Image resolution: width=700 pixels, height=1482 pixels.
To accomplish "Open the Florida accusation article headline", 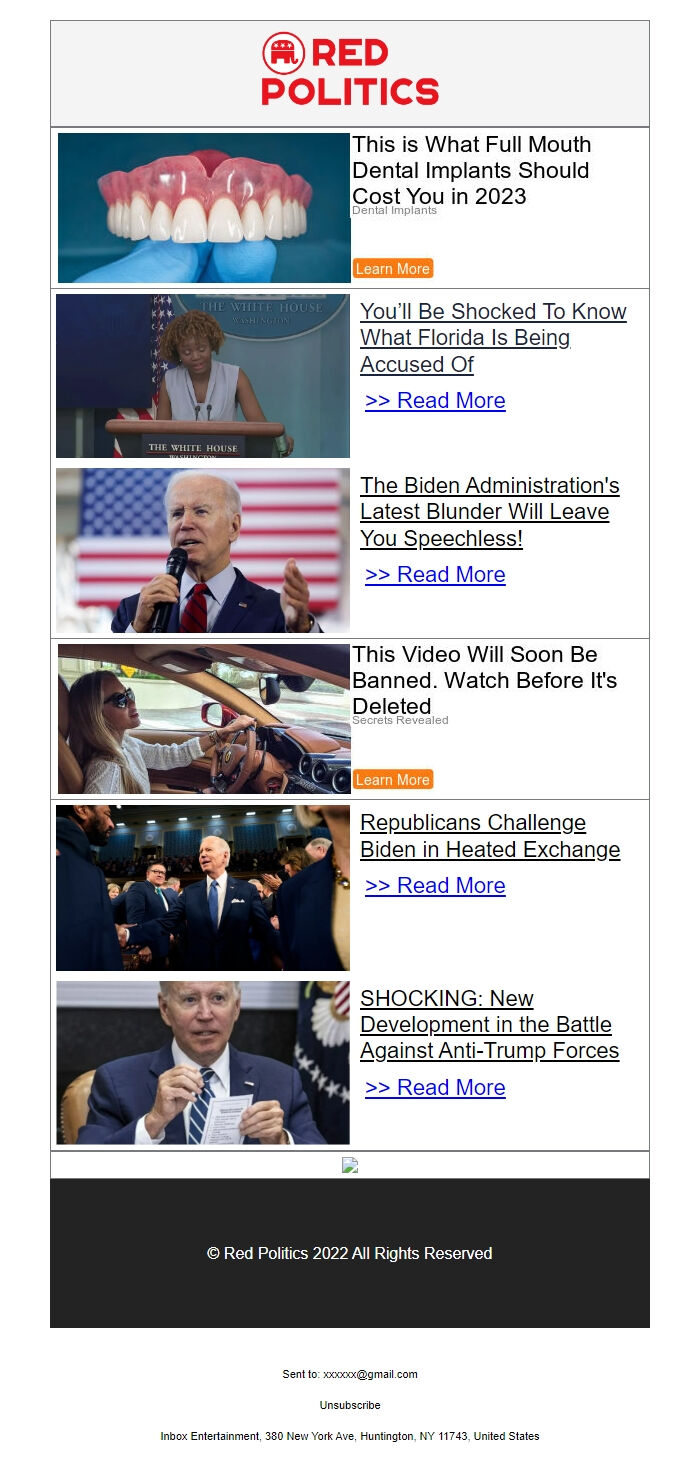I will coord(492,338).
